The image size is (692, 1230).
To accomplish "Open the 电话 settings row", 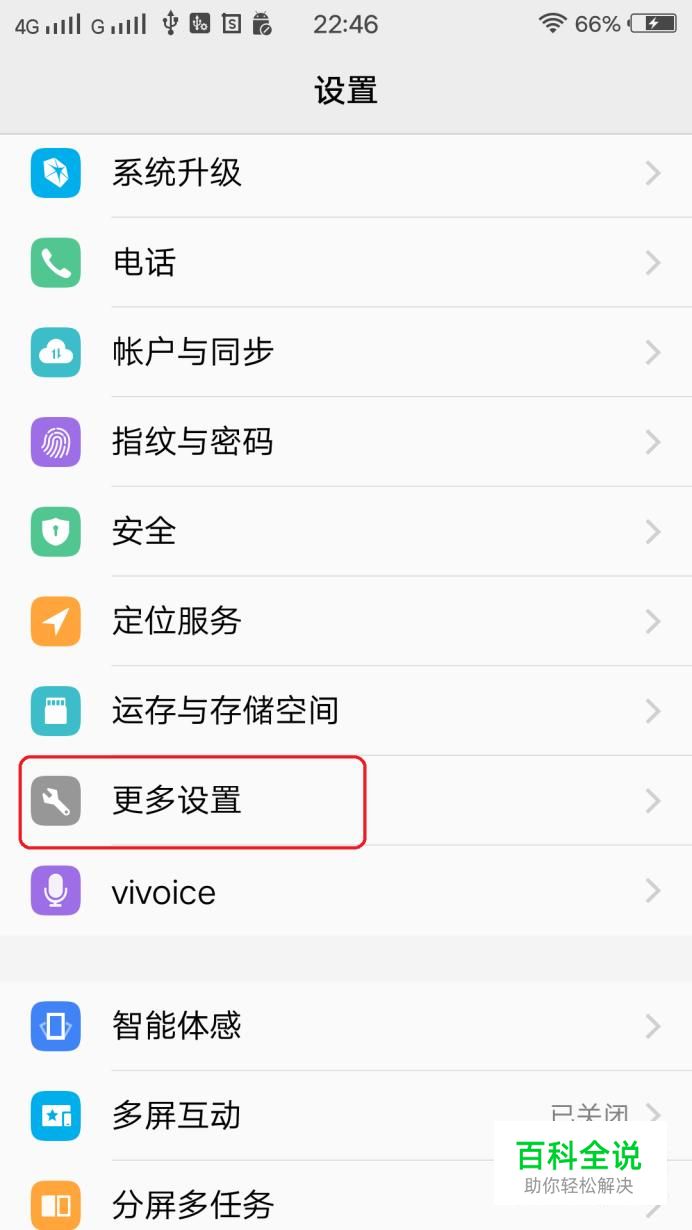I will pyautogui.click(x=346, y=262).
